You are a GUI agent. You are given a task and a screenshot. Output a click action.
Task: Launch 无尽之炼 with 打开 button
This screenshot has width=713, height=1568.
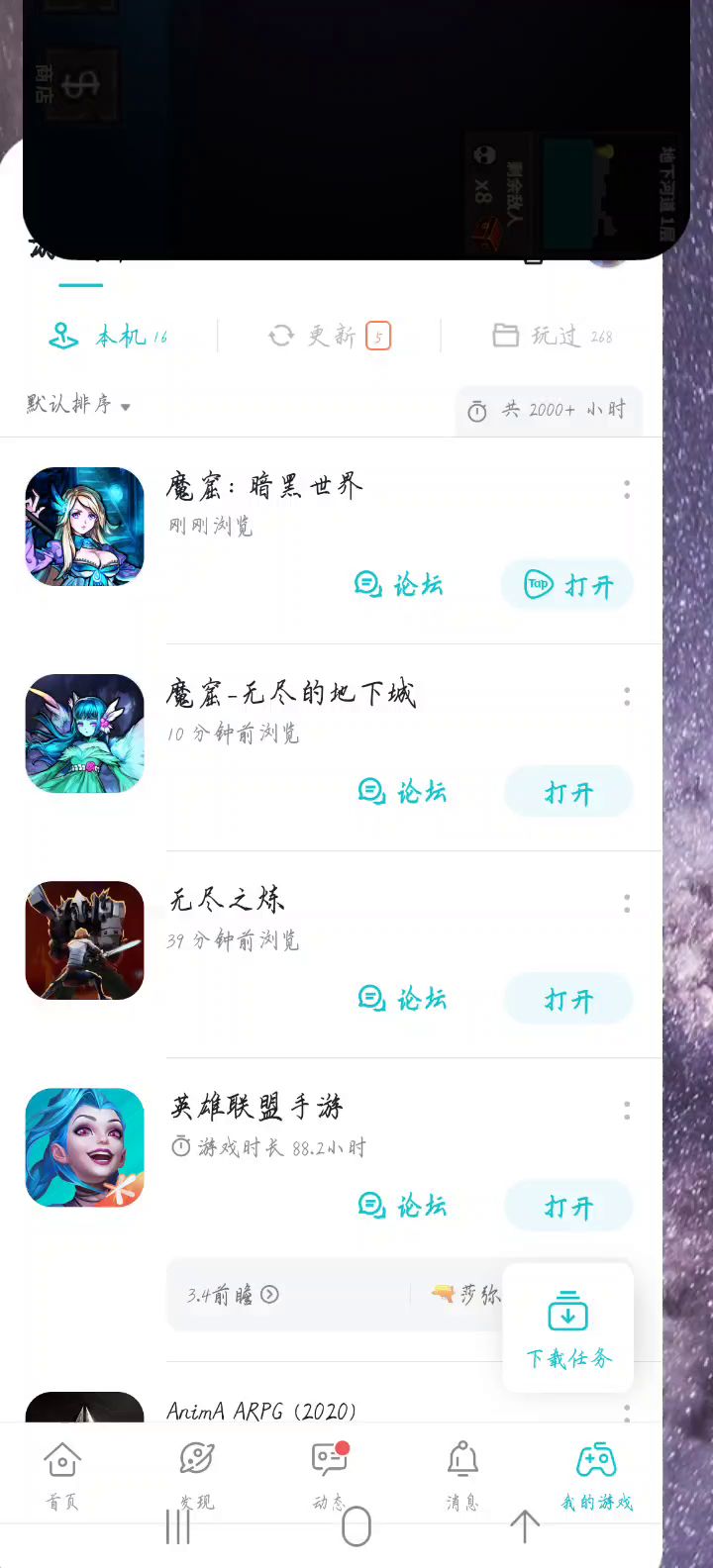[567, 1000]
